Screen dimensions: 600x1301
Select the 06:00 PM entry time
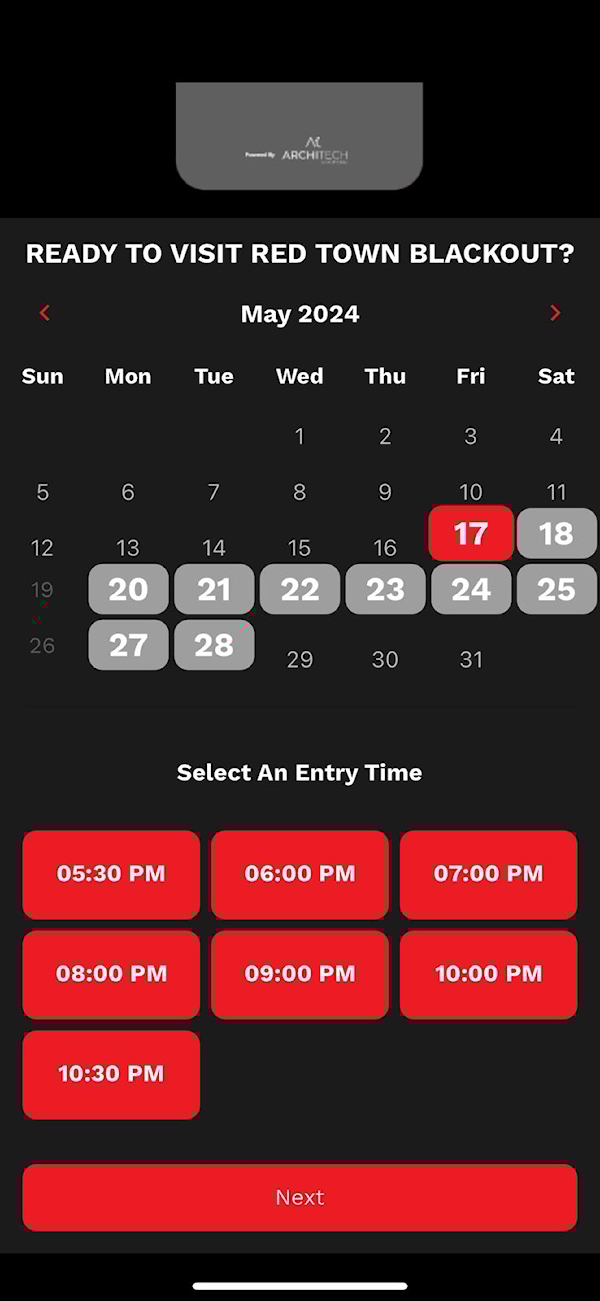[300, 874]
